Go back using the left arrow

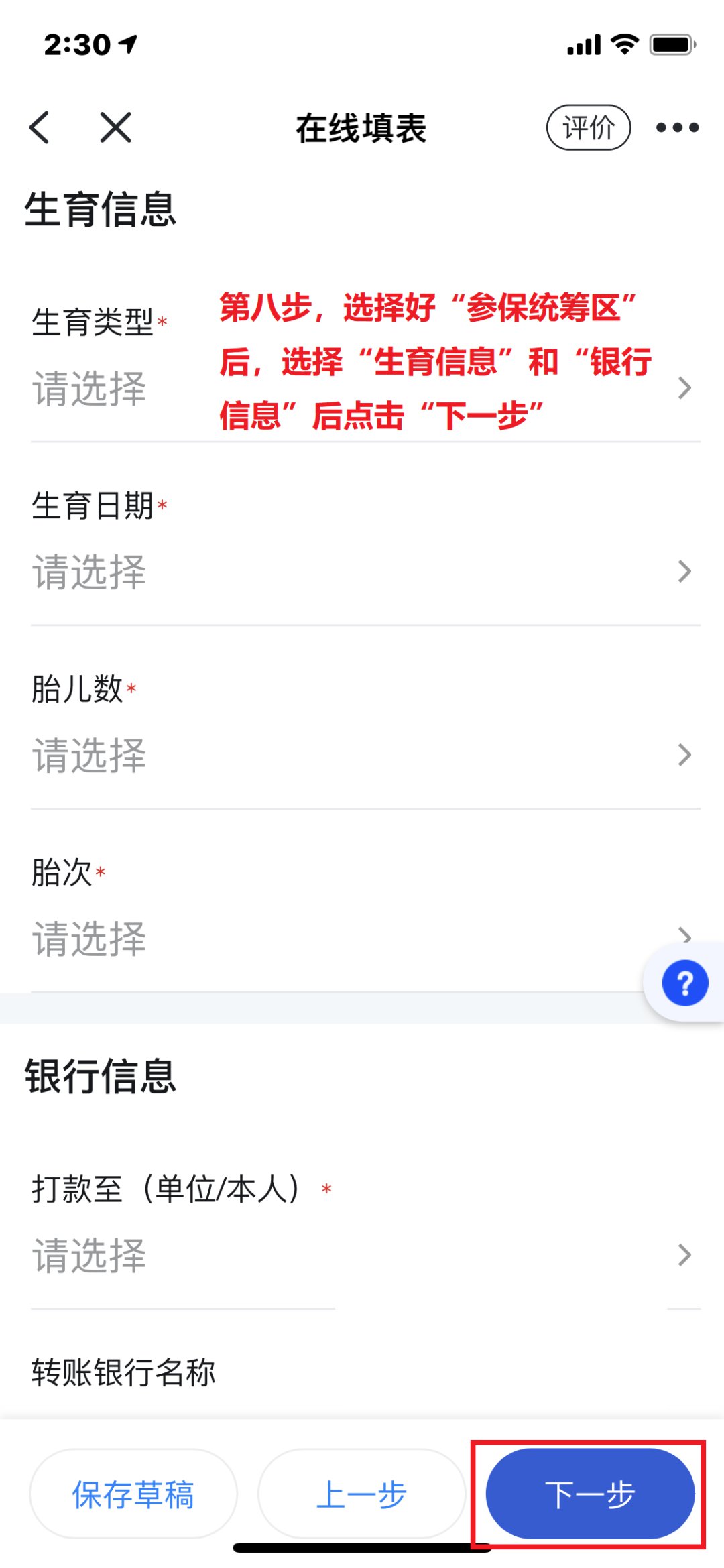coord(40,127)
